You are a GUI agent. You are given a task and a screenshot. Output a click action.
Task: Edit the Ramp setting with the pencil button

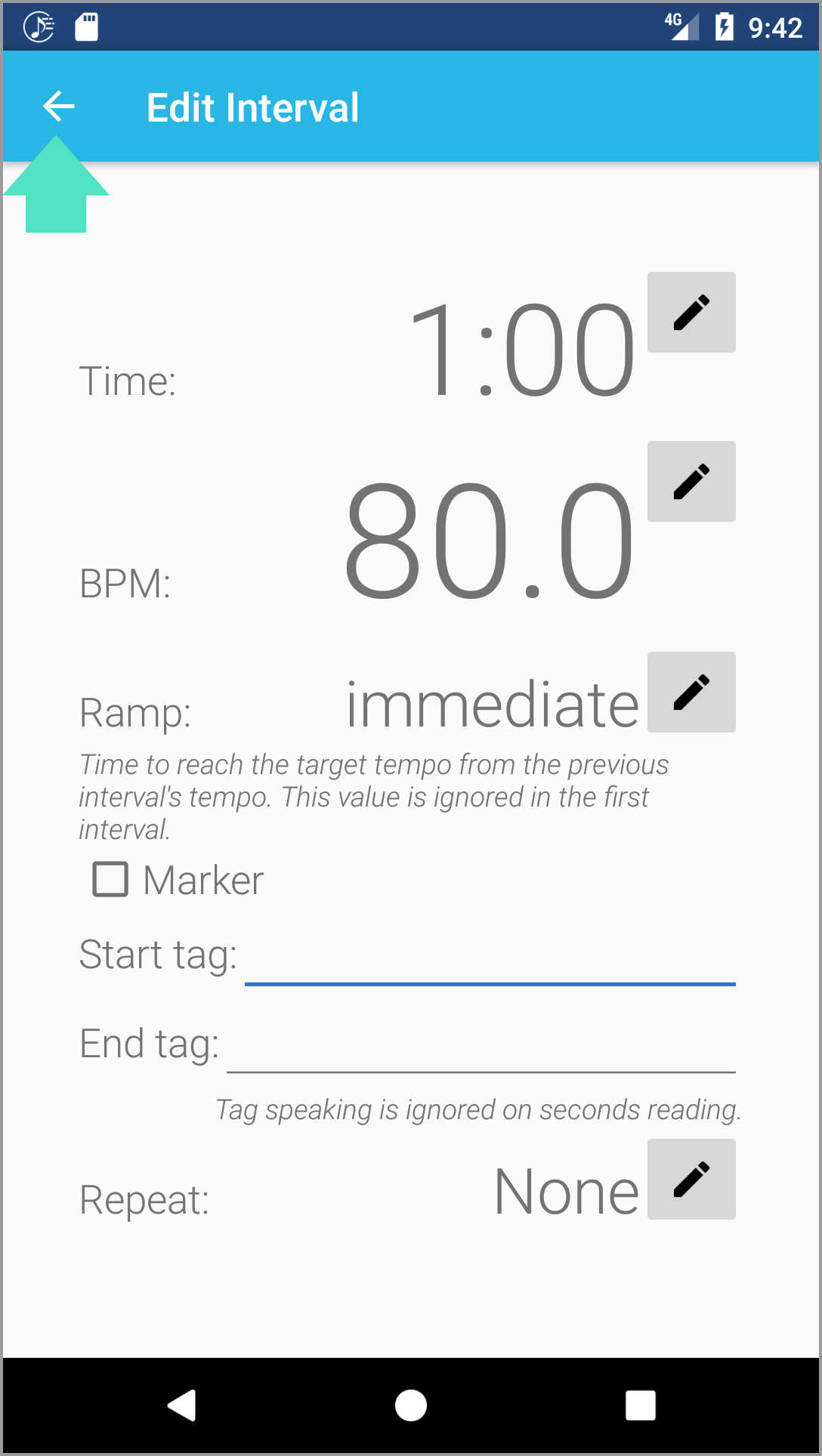[x=691, y=693]
